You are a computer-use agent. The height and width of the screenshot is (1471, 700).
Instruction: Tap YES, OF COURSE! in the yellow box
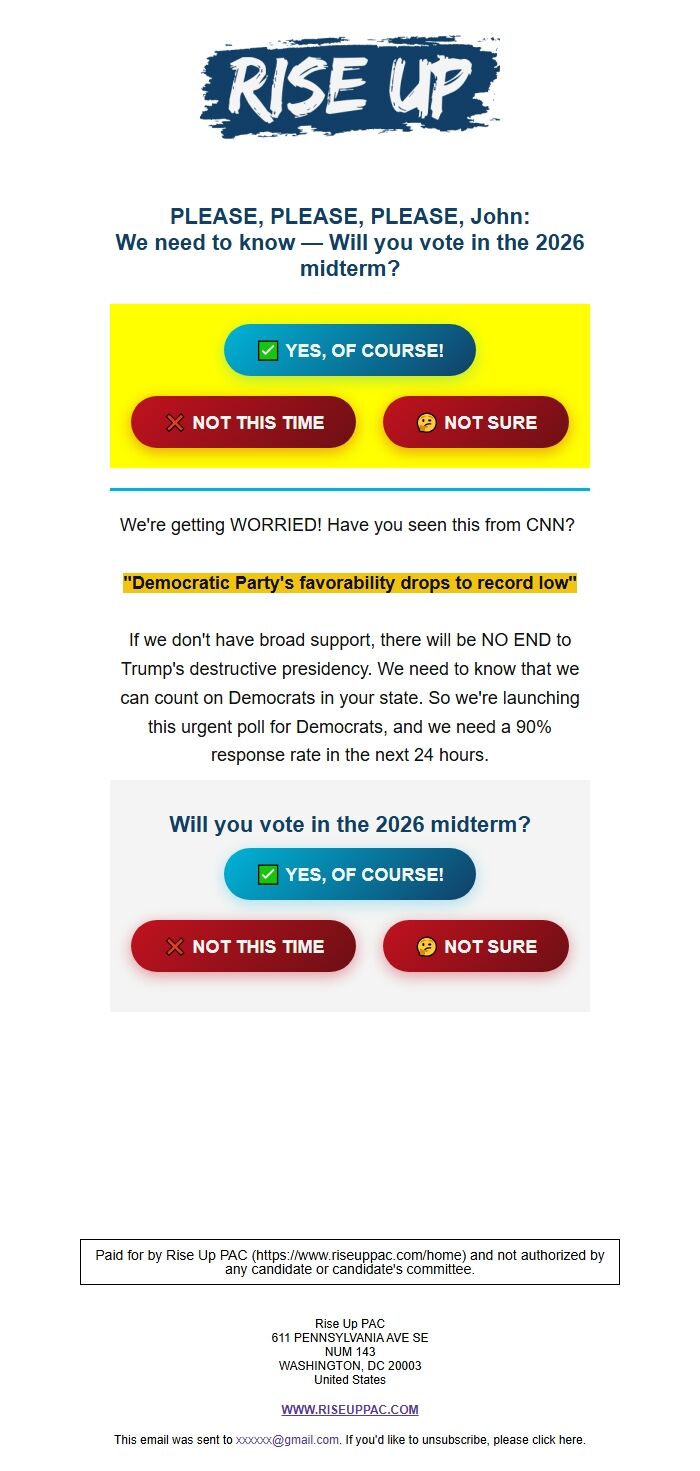pos(350,350)
